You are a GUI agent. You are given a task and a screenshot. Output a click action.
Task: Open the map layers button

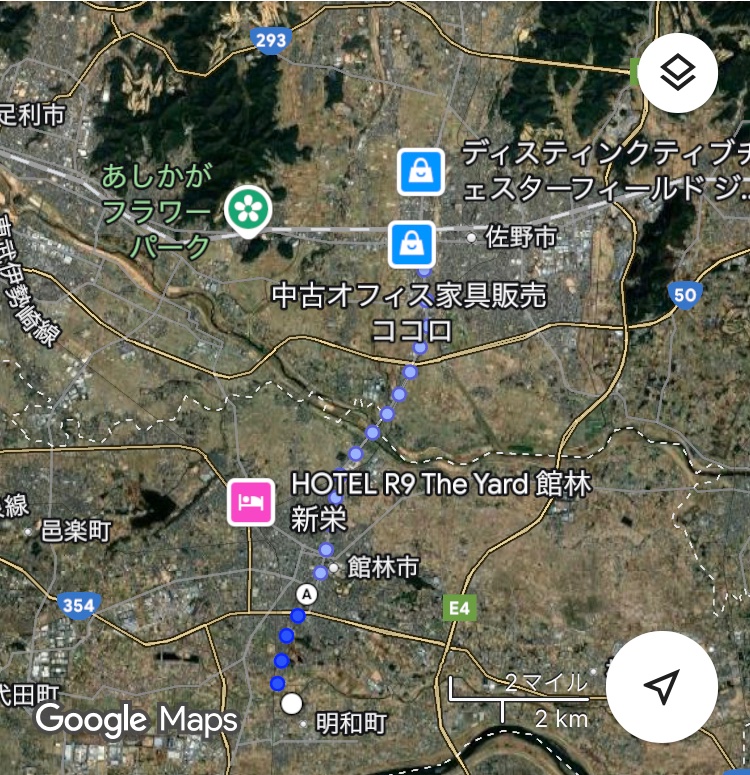point(678,72)
